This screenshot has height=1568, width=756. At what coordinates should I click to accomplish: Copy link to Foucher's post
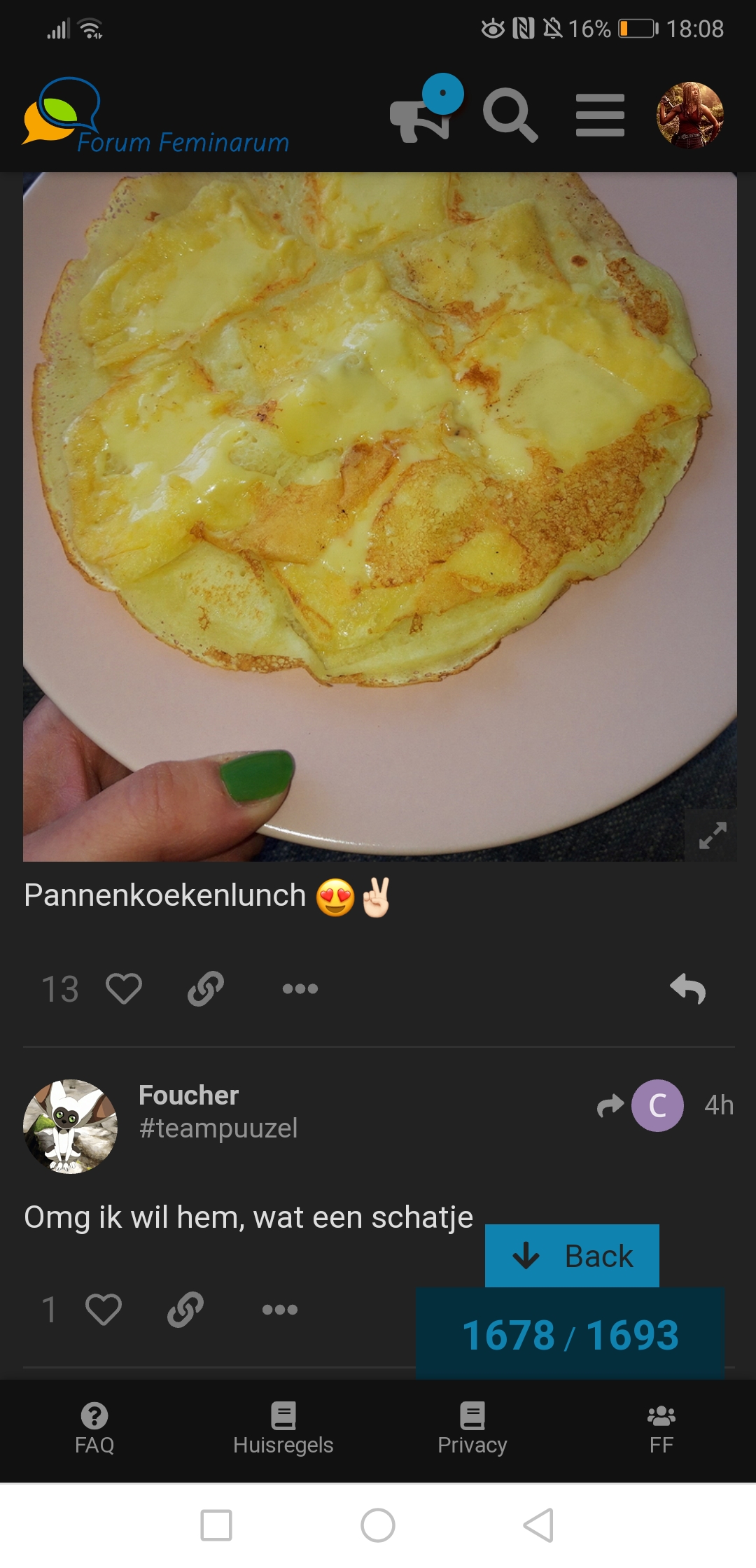(x=185, y=1309)
